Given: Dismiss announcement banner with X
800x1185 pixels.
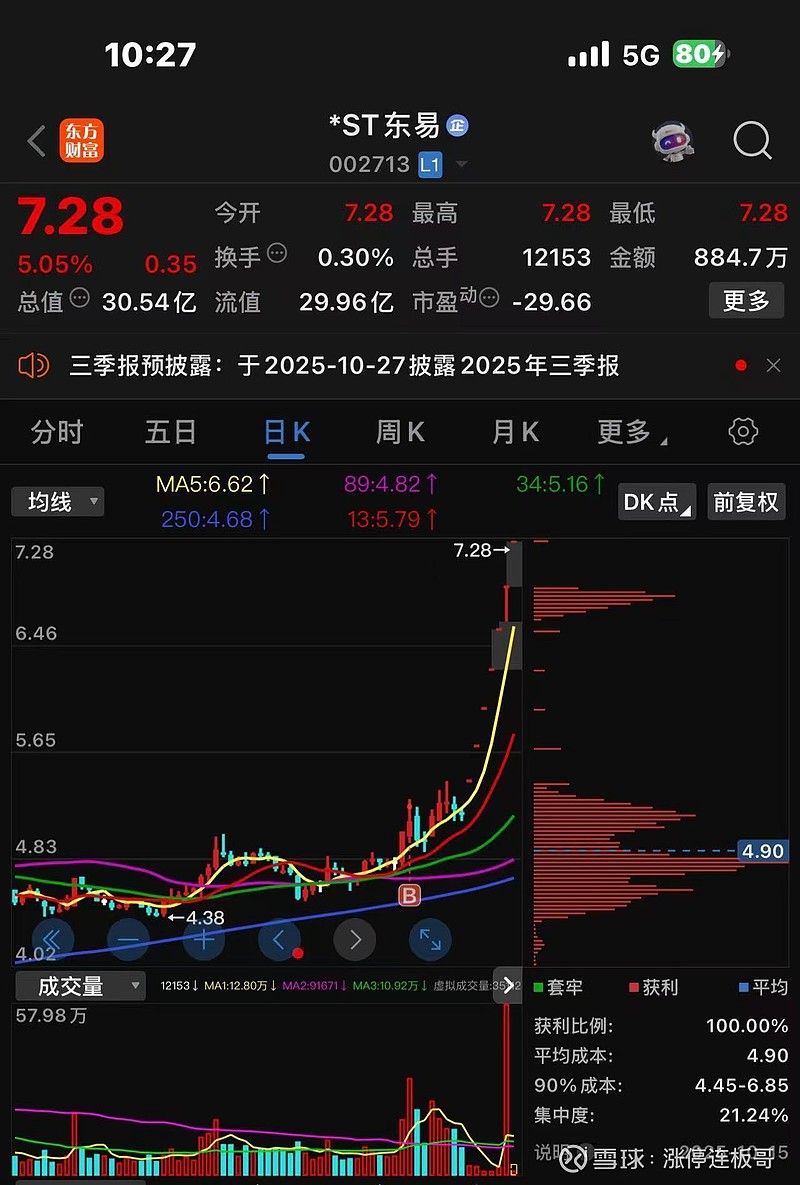Looking at the screenshot, I should [774, 366].
